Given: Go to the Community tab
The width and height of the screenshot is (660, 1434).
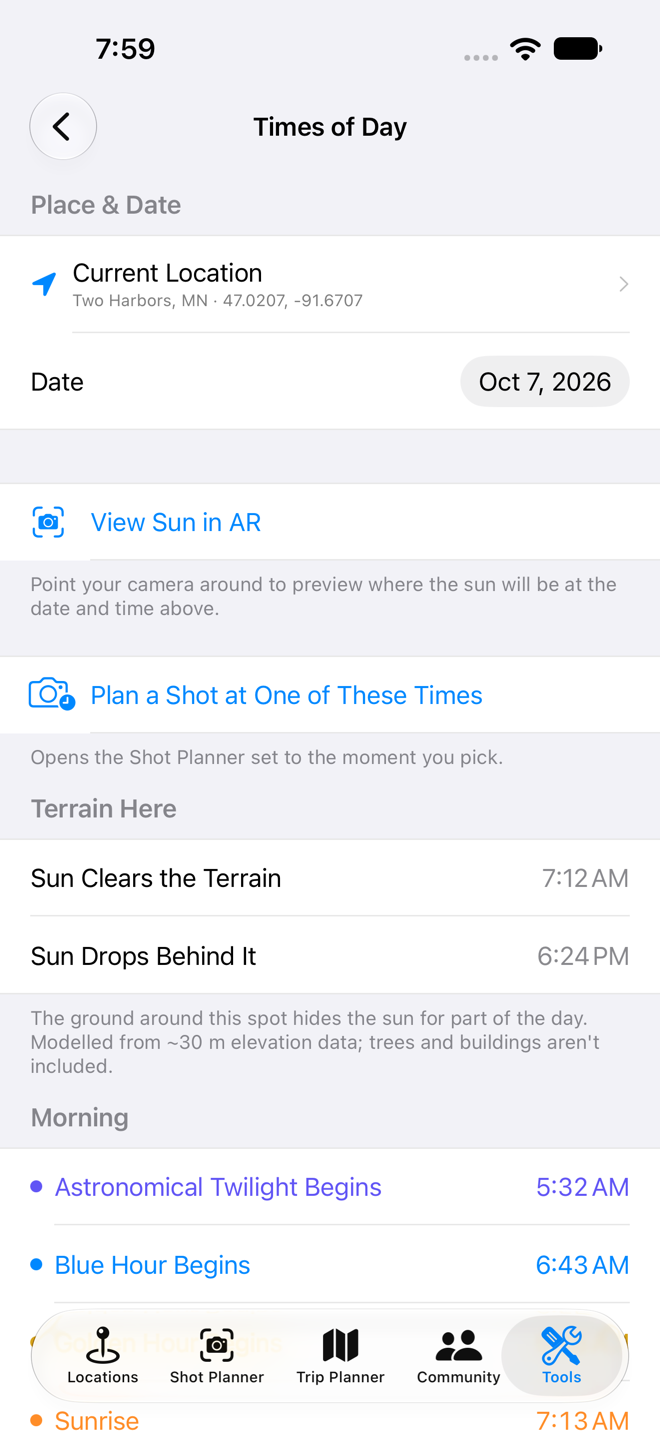Looking at the screenshot, I should click(x=458, y=1356).
